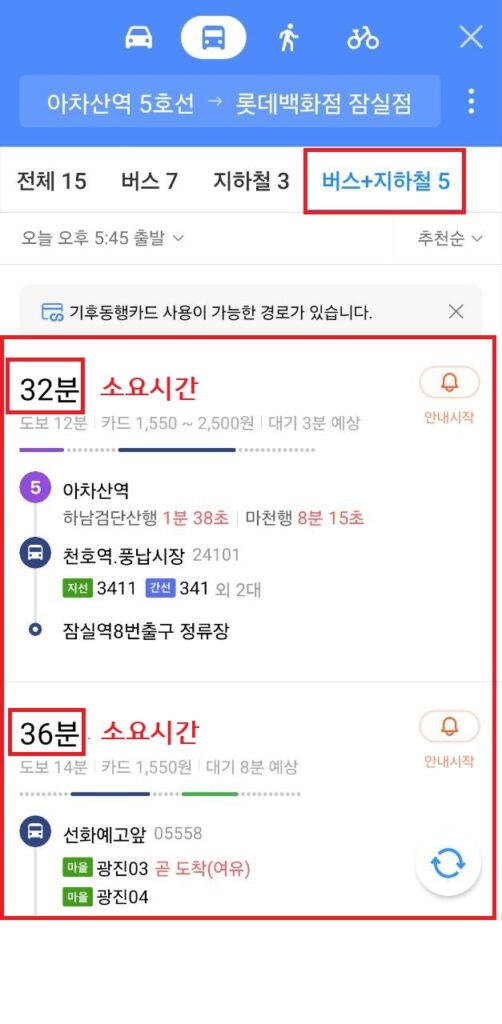Open the 추천순 sort dropdown
This screenshot has height=1024, width=502.
[x=450, y=238]
